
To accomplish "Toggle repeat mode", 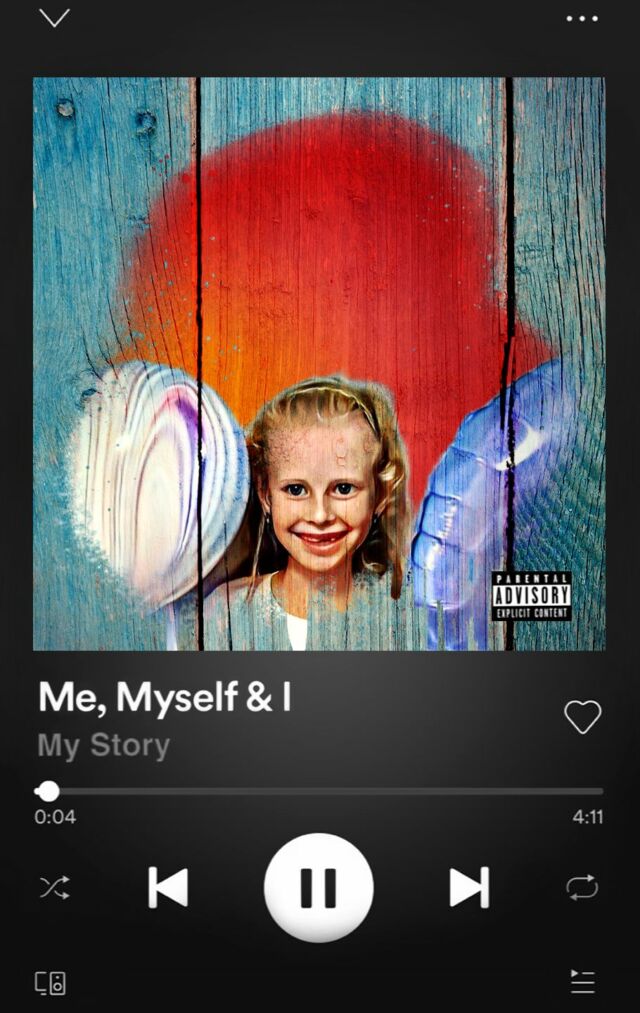I will click(x=582, y=887).
